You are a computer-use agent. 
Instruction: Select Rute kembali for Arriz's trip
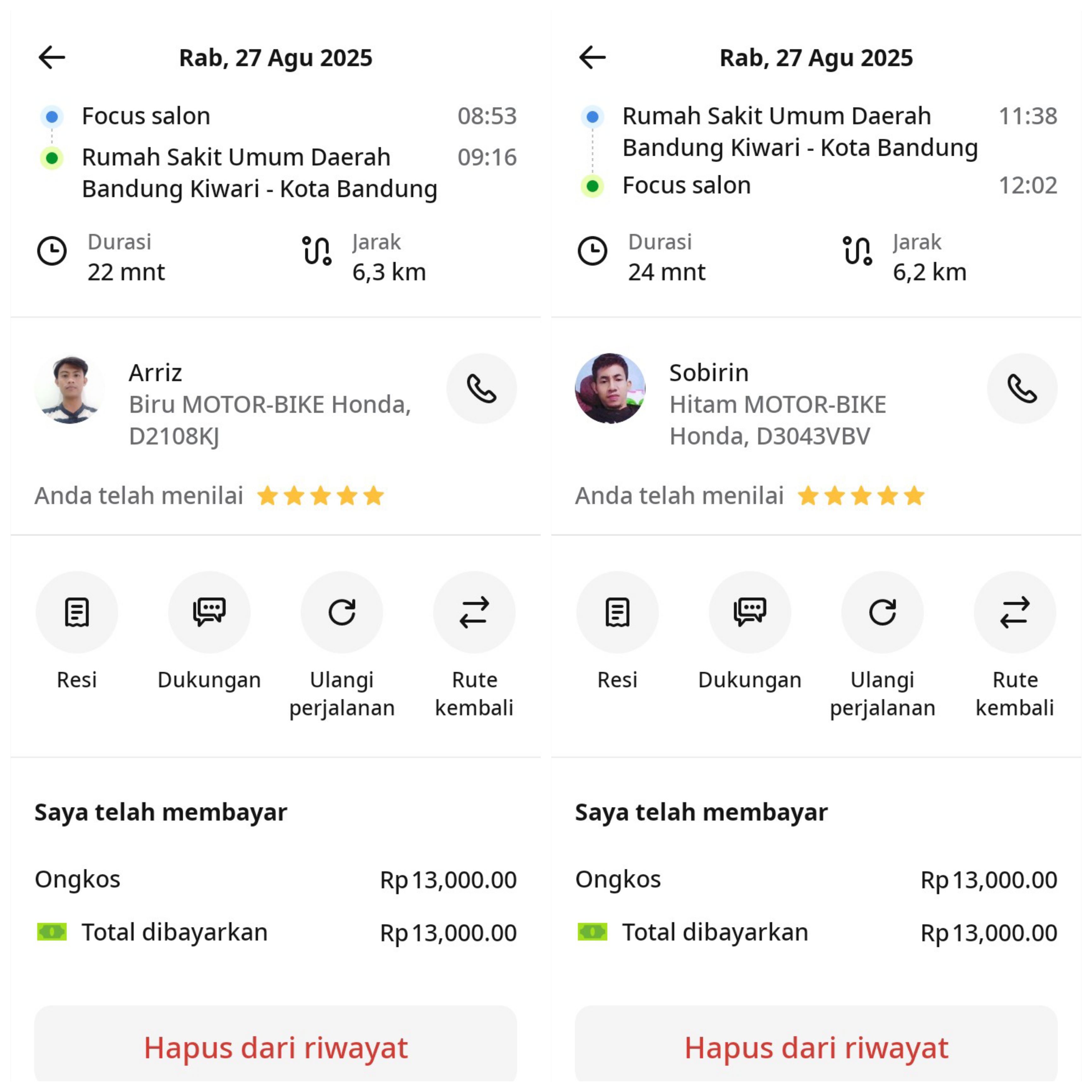click(474, 612)
